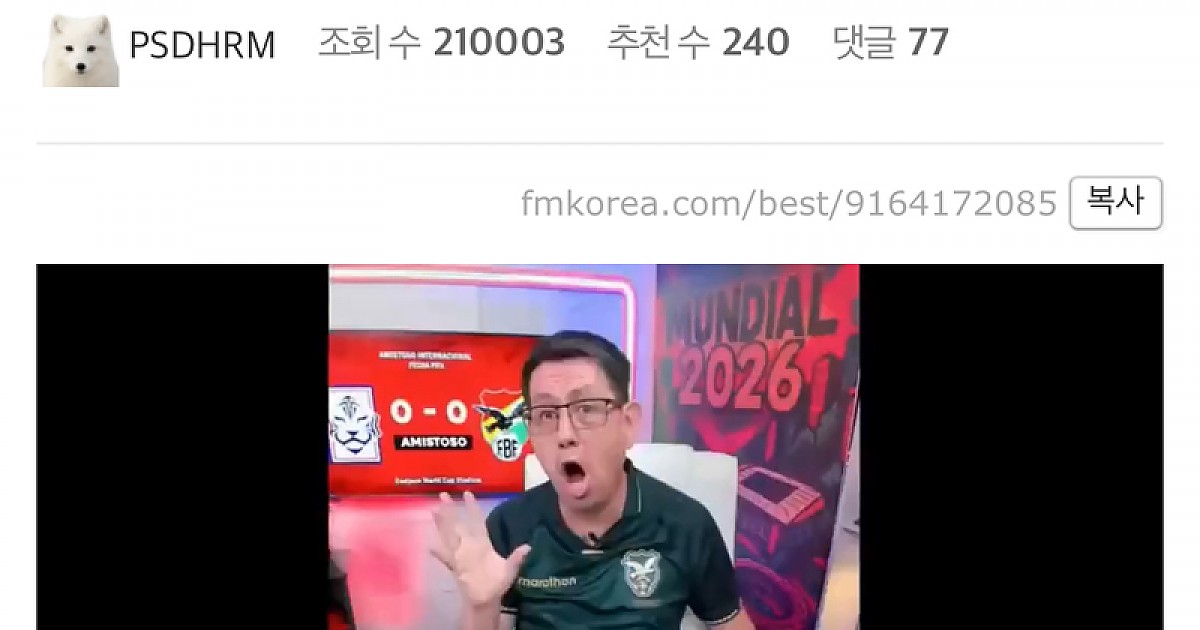Jump to the 댓글 77 comments

[x=890, y=43]
